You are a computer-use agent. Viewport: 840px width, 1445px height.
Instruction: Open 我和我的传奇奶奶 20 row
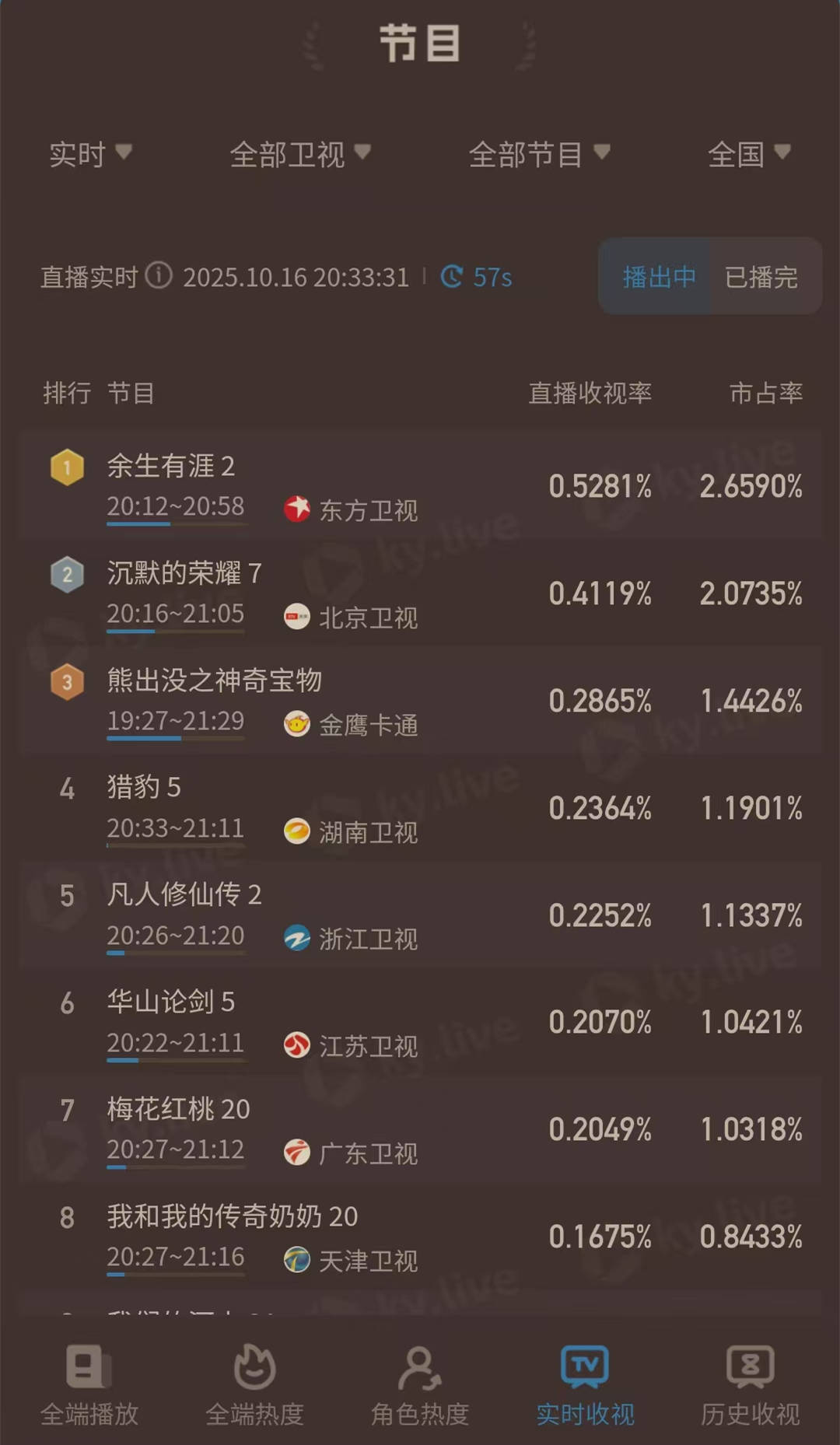[420, 1237]
